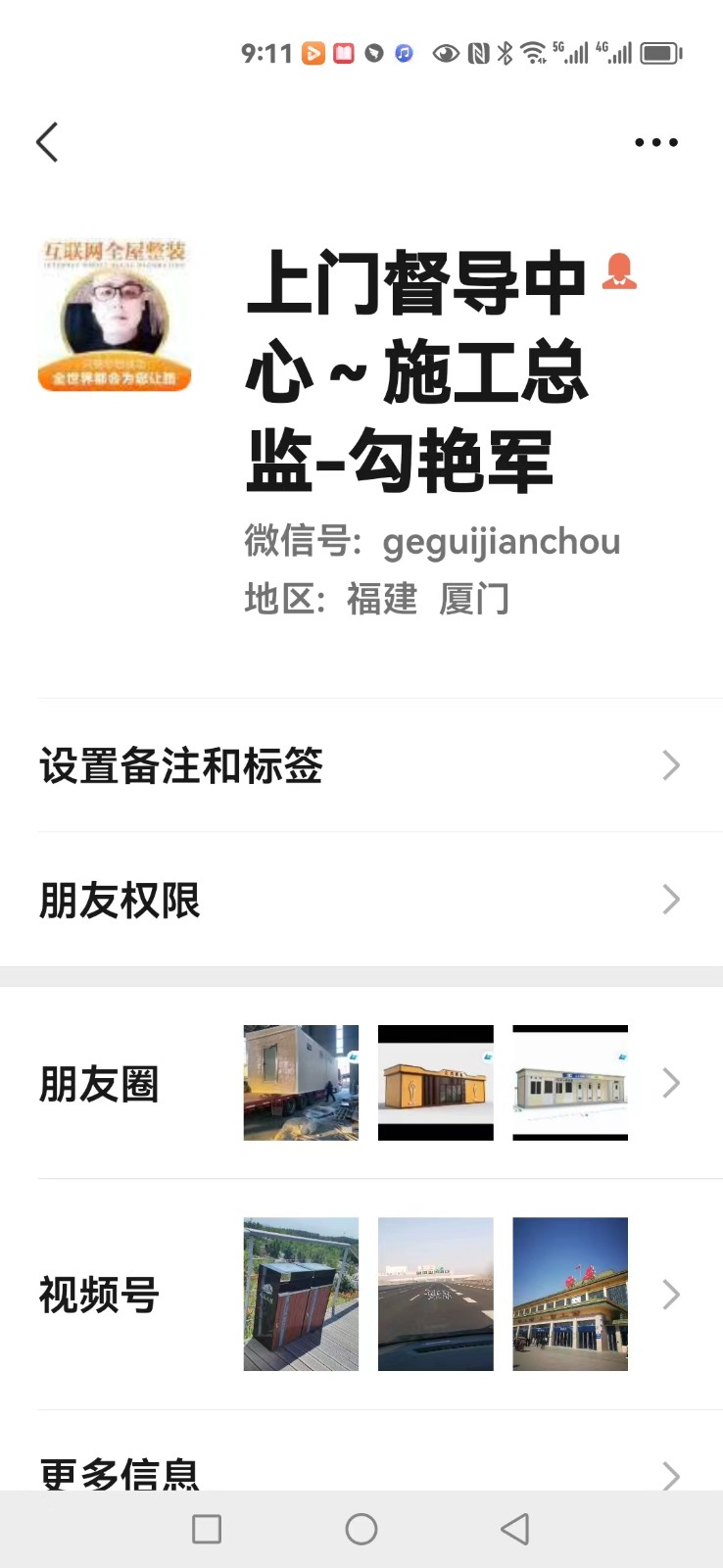
Task: Open recent apps from navigation bar
Action: [207, 1529]
